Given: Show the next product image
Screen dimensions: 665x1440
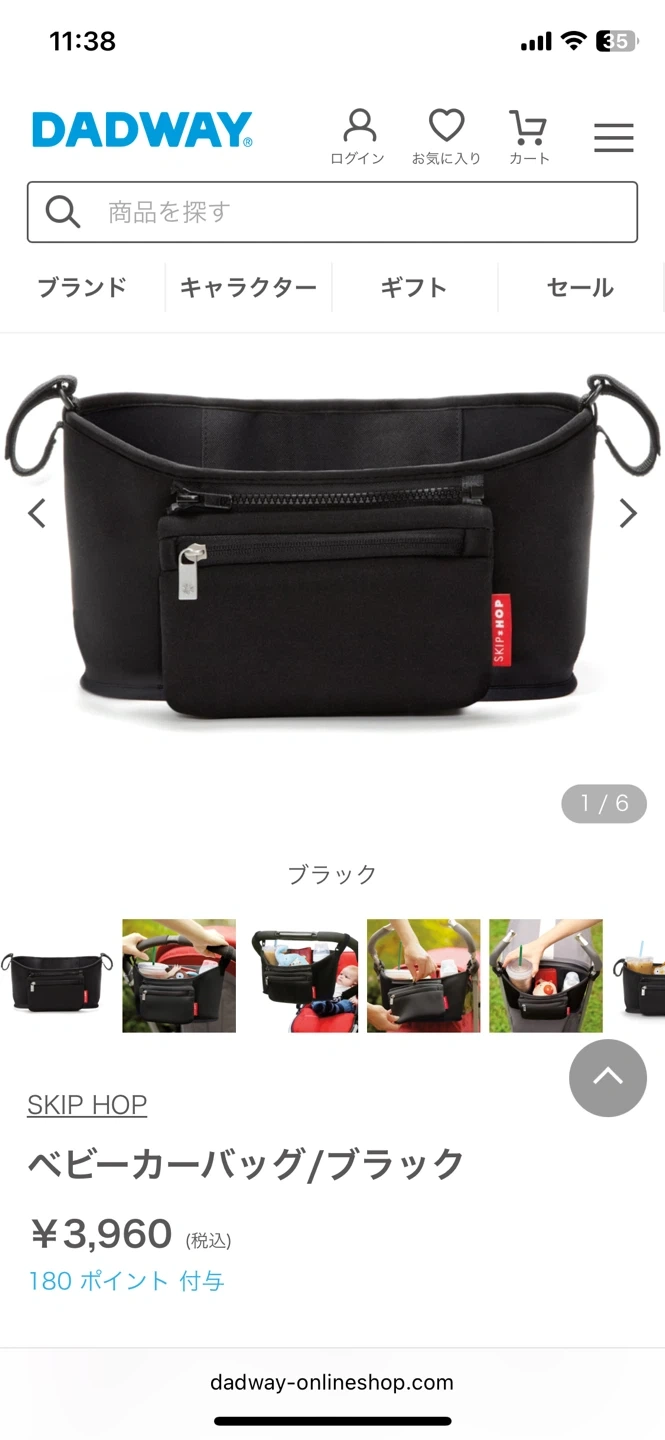Looking at the screenshot, I should [628, 514].
